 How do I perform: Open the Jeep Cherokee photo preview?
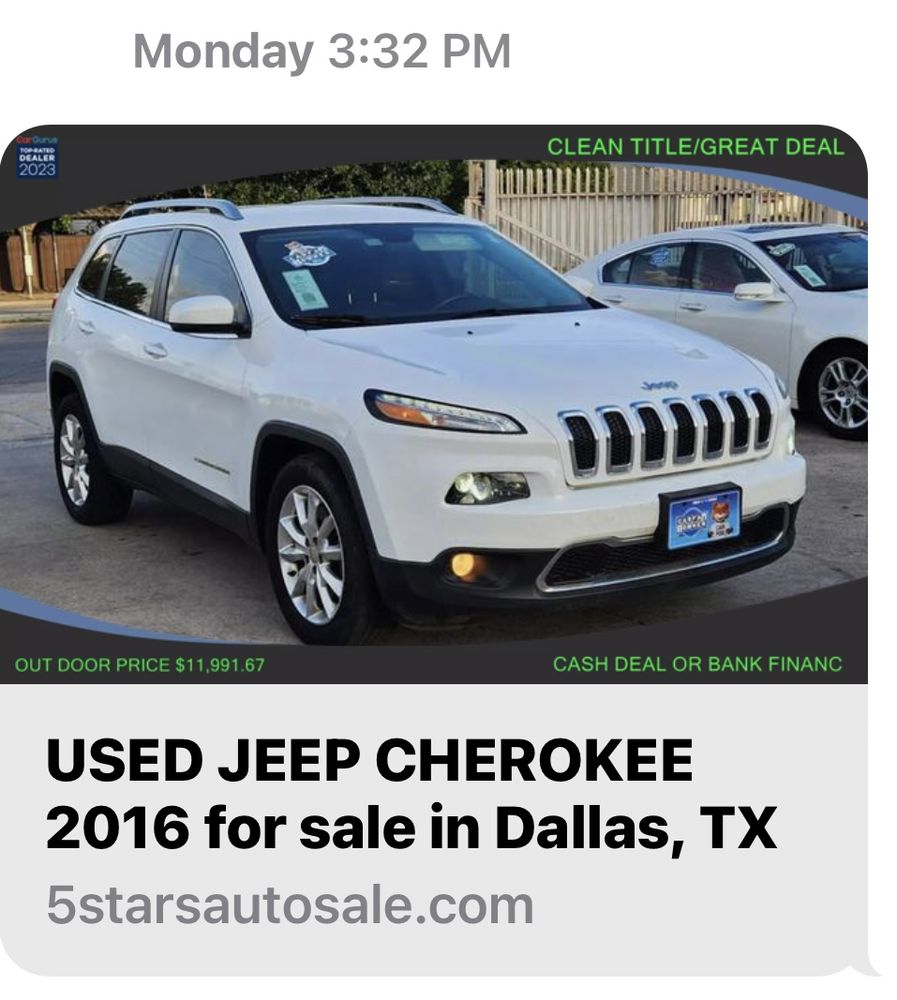coord(448,400)
